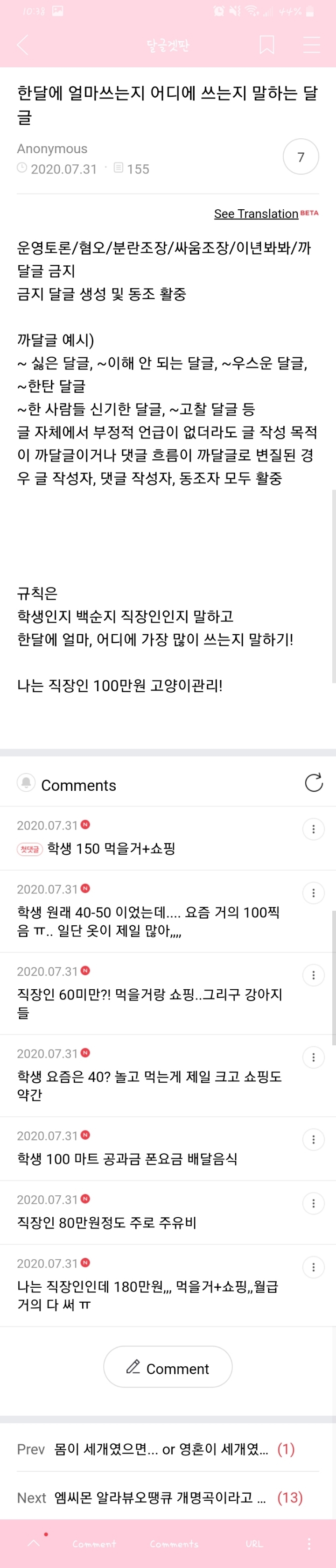Open options for the 직장인 80만원정도 comment

point(313,1203)
